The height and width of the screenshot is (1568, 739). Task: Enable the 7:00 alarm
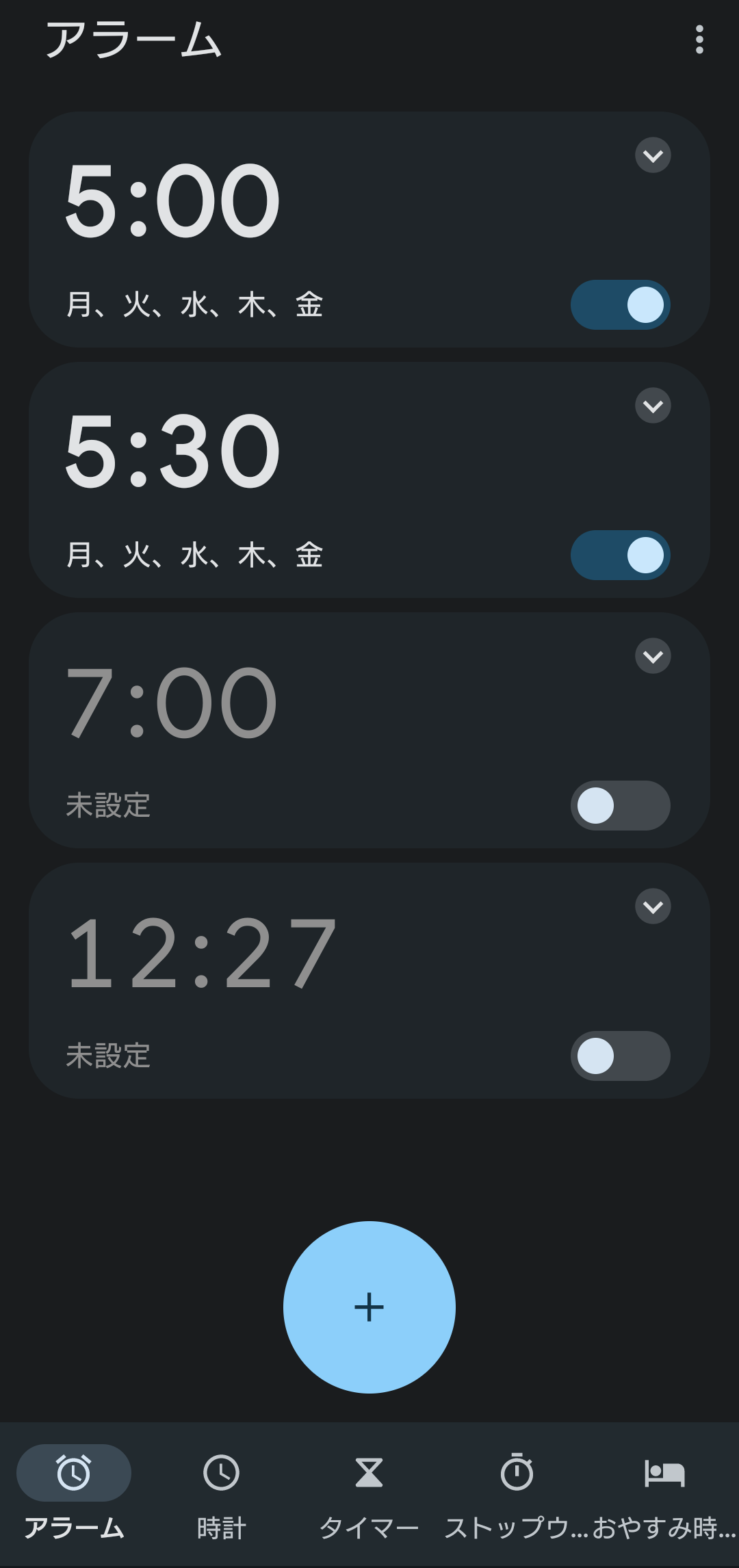(621, 805)
